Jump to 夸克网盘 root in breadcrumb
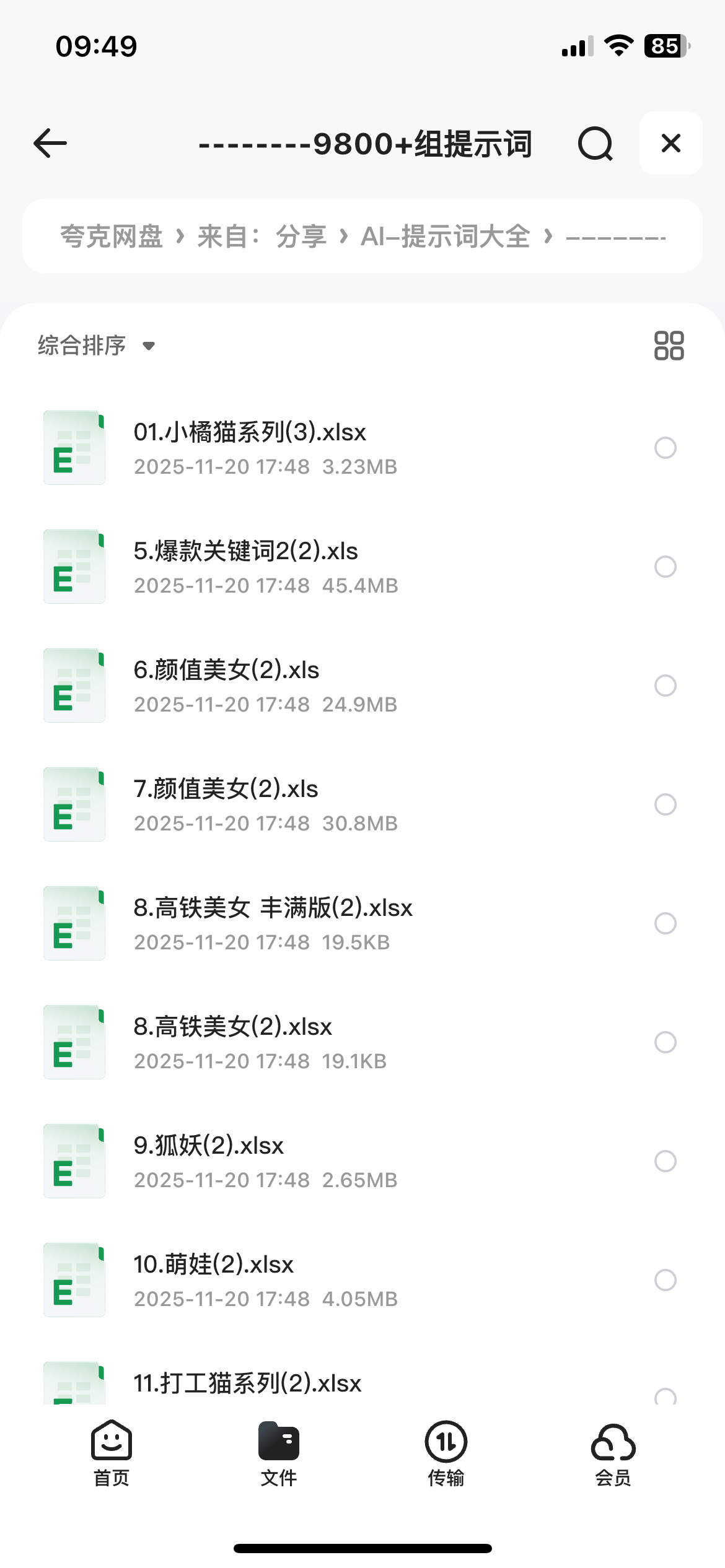The height and width of the screenshot is (1568, 725). pos(112,237)
